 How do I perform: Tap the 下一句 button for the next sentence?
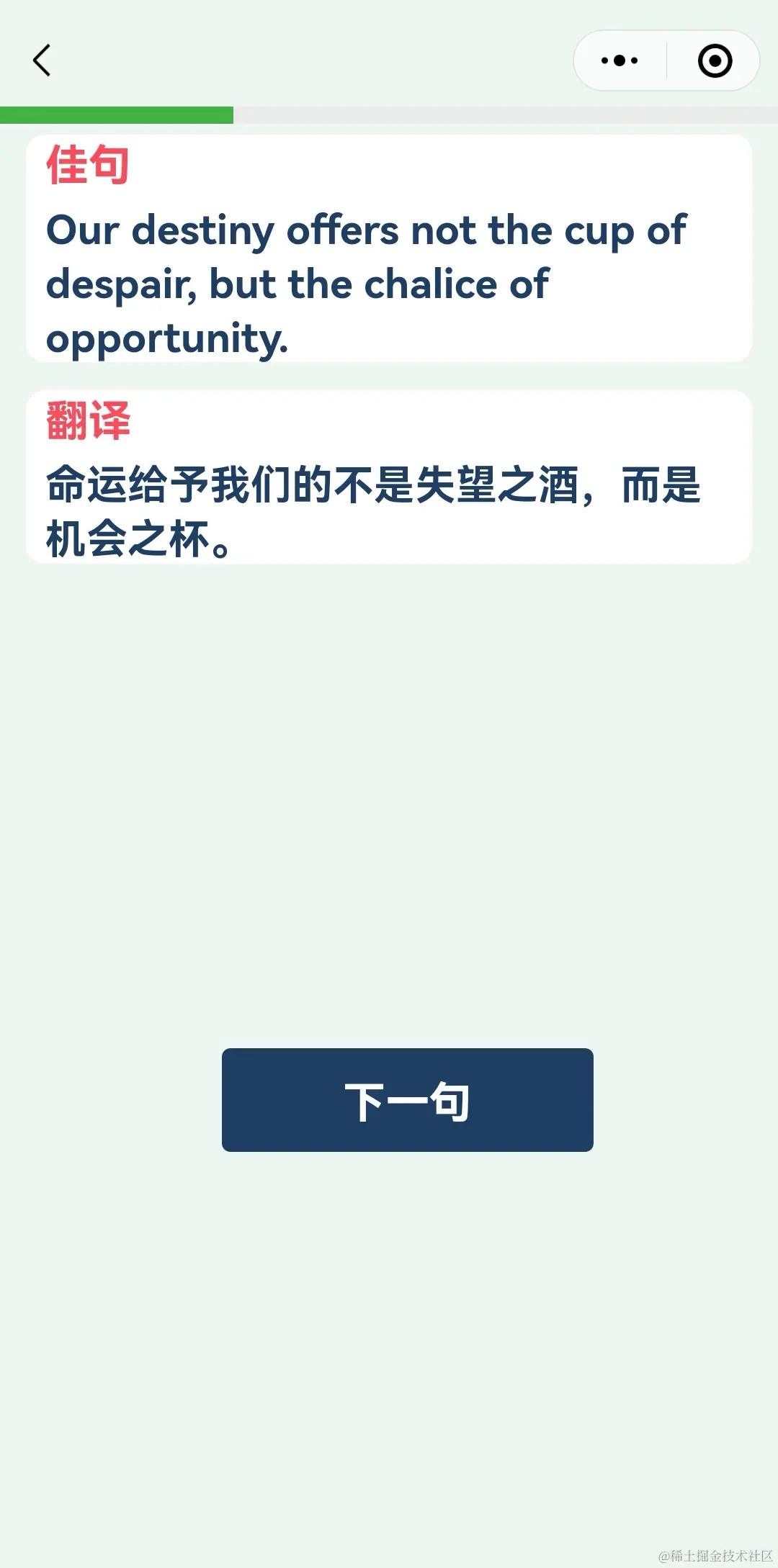tap(407, 1099)
